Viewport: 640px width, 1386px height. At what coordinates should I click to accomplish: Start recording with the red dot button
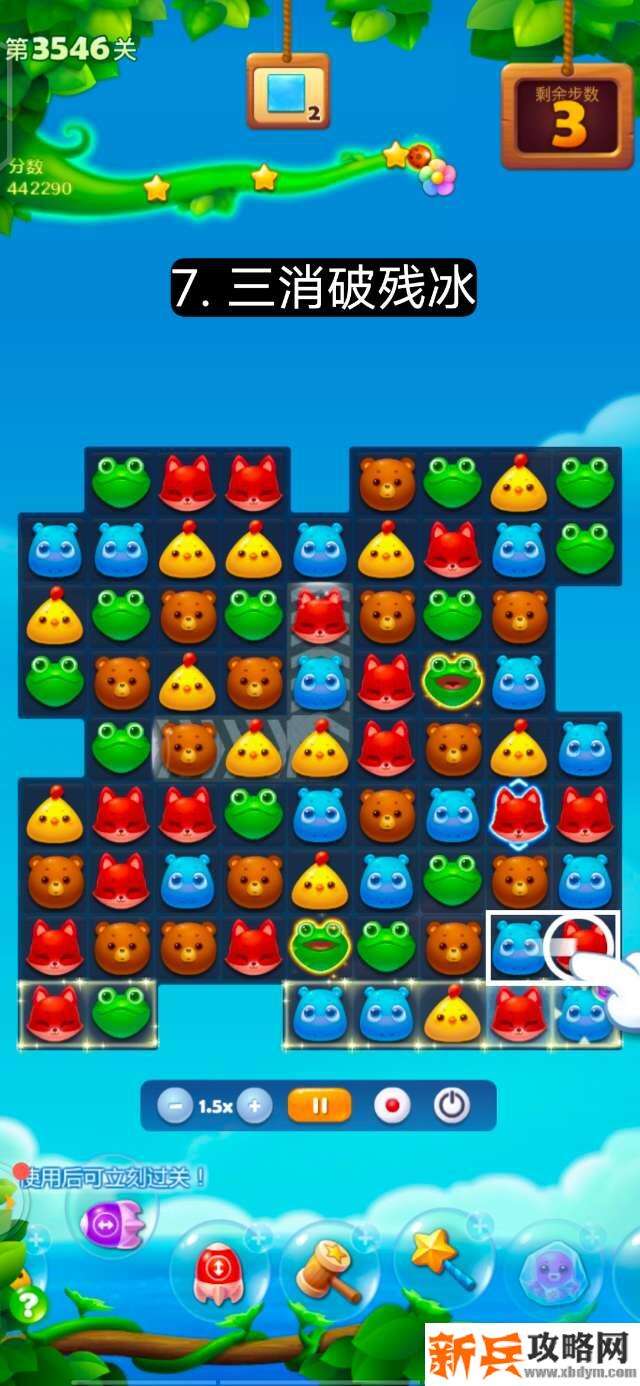click(391, 1106)
